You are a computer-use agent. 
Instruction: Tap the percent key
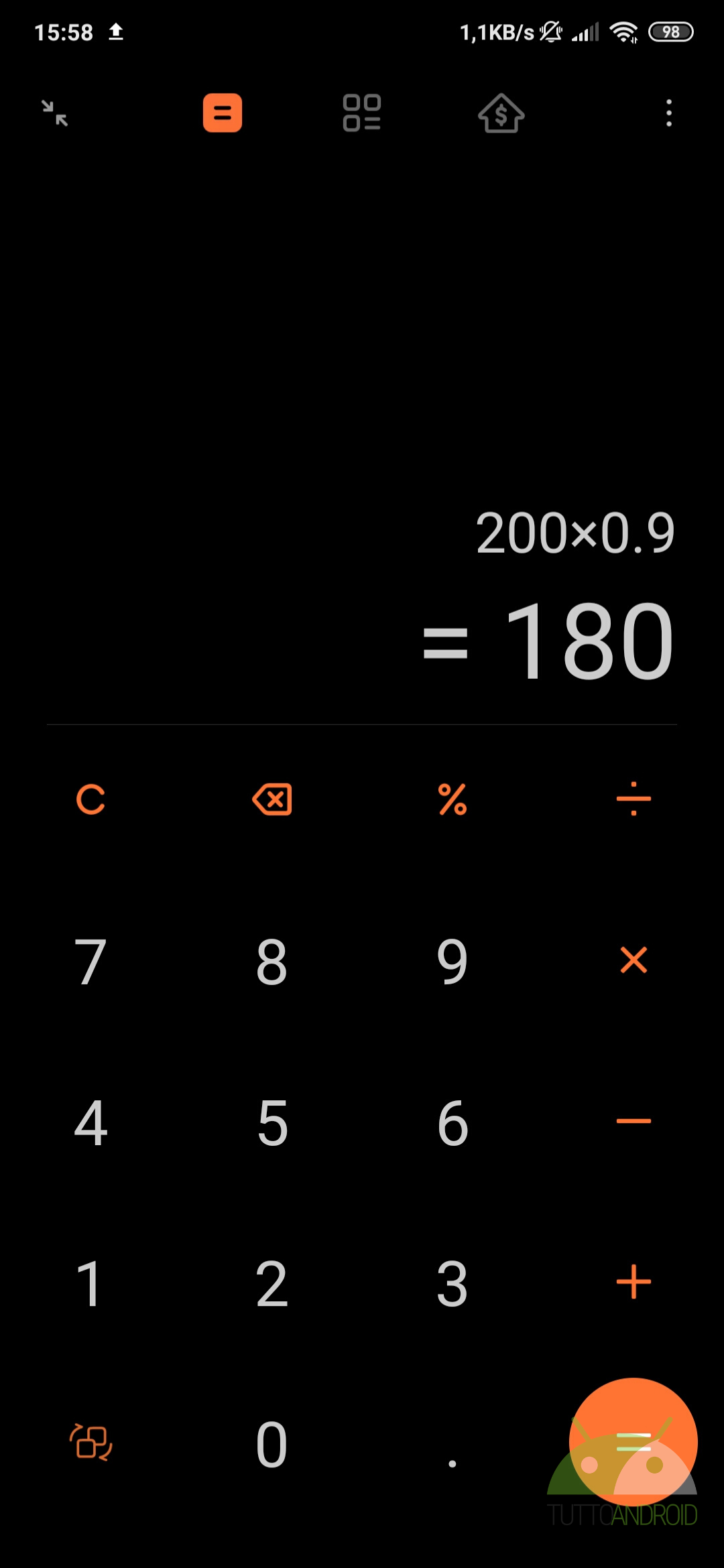click(452, 799)
